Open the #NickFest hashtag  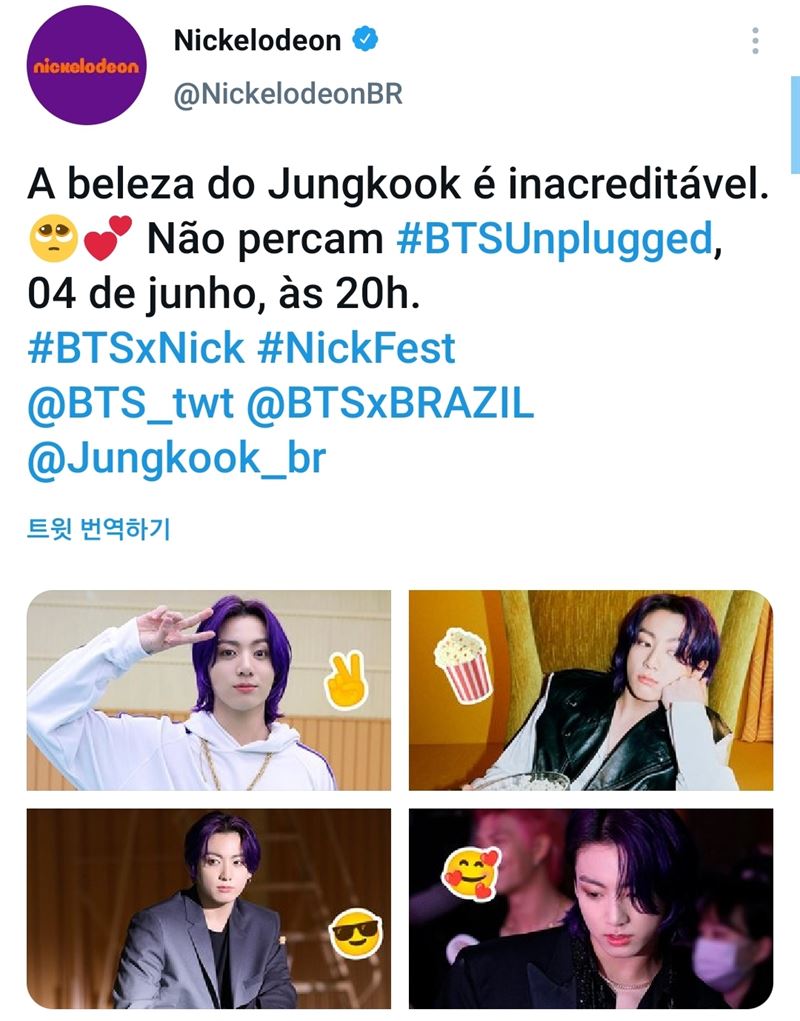coord(356,348)
